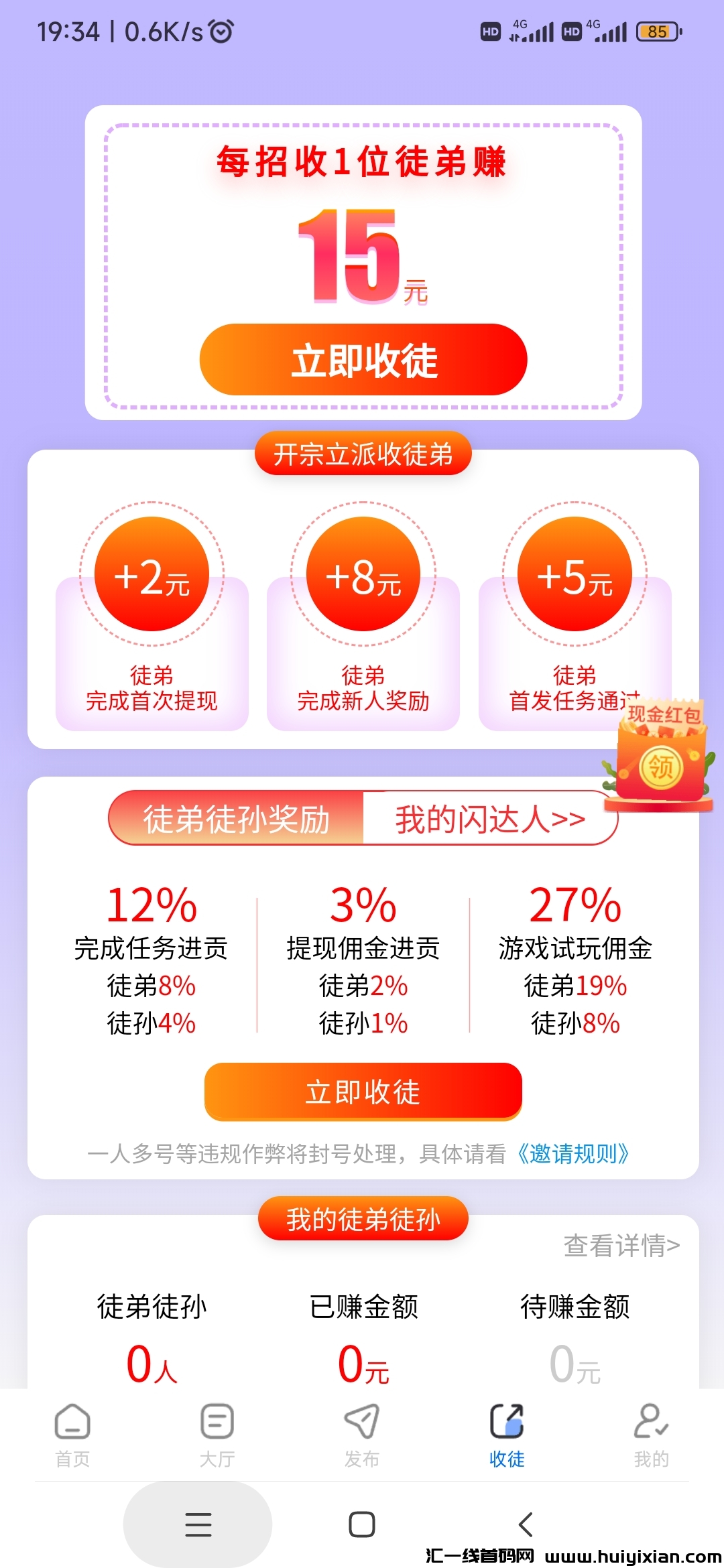Tap the system home button
Image resolution: width=724 pixels, height=1568 pixels.
362,1524
